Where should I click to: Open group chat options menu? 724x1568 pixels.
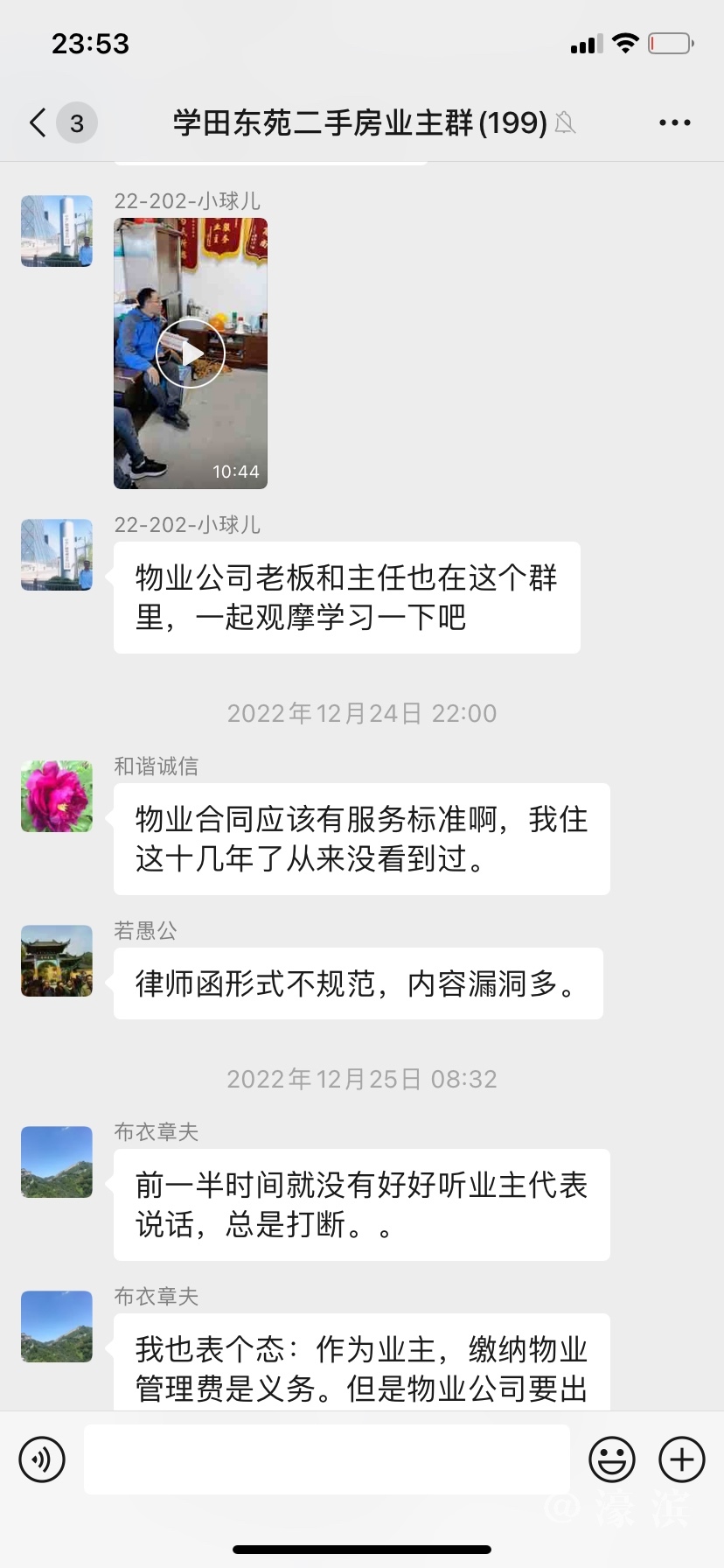(x=674, y=122)
